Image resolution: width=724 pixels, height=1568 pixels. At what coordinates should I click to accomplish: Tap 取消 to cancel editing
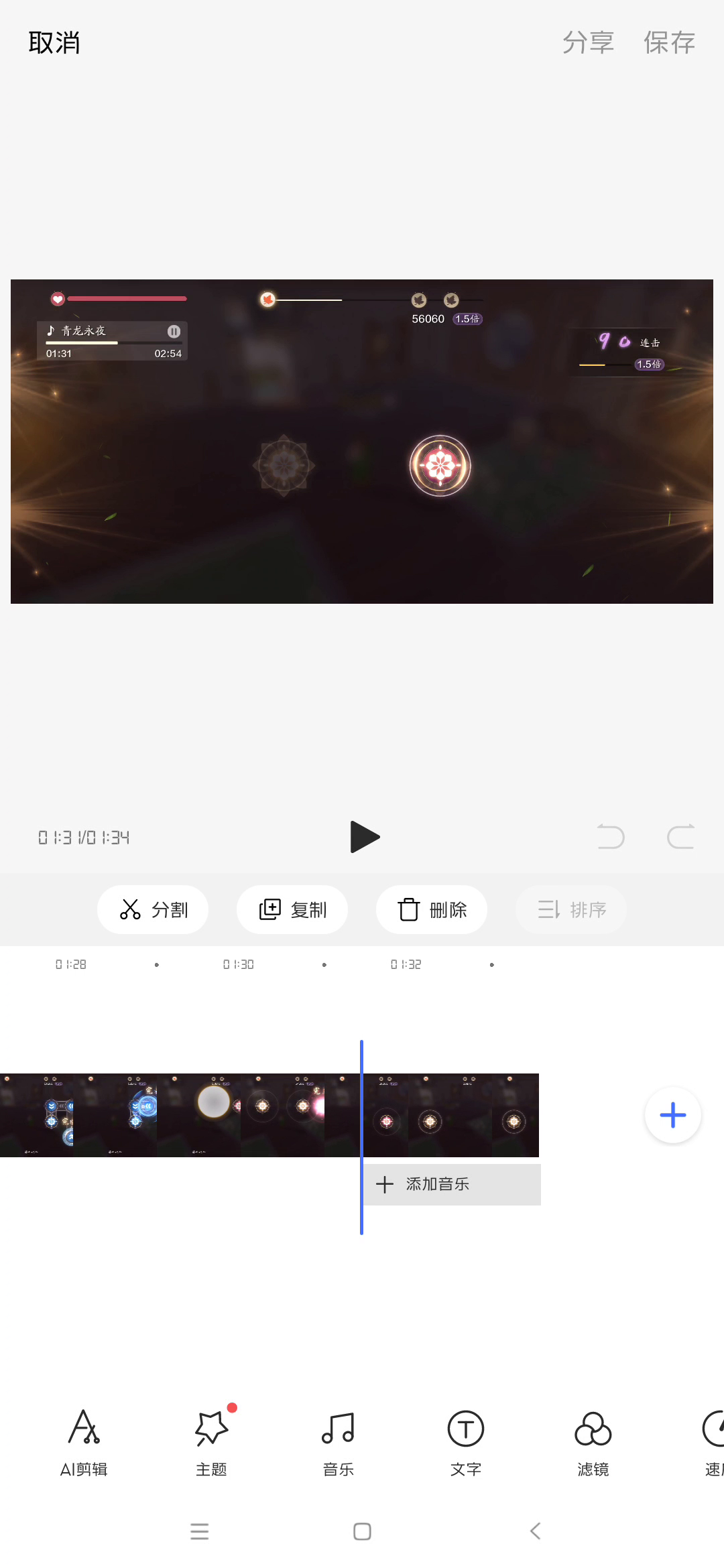tap(54, 43)
